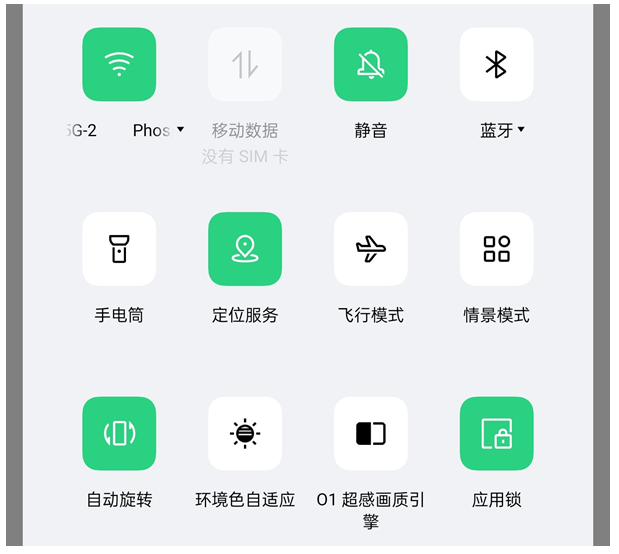Switch on the 手电筒 flashlight
Viewport: 619px width, 554px height.
119,249
